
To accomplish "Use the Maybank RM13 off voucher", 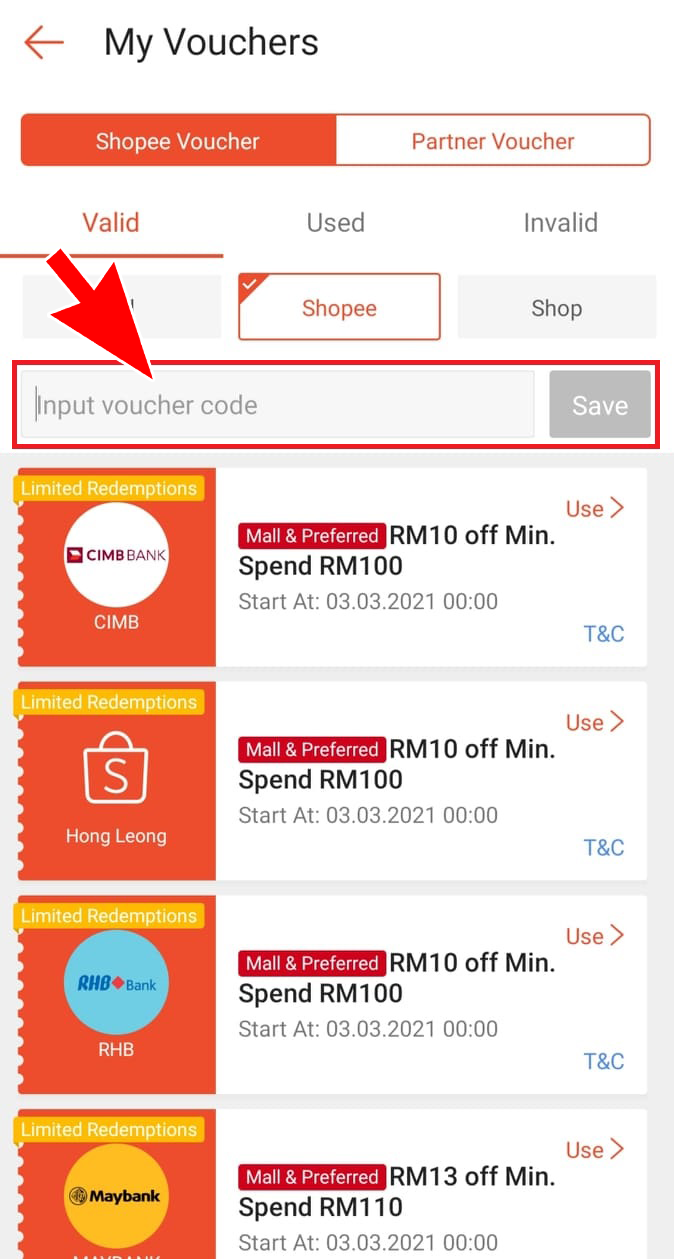I will tap(594, 1151).
